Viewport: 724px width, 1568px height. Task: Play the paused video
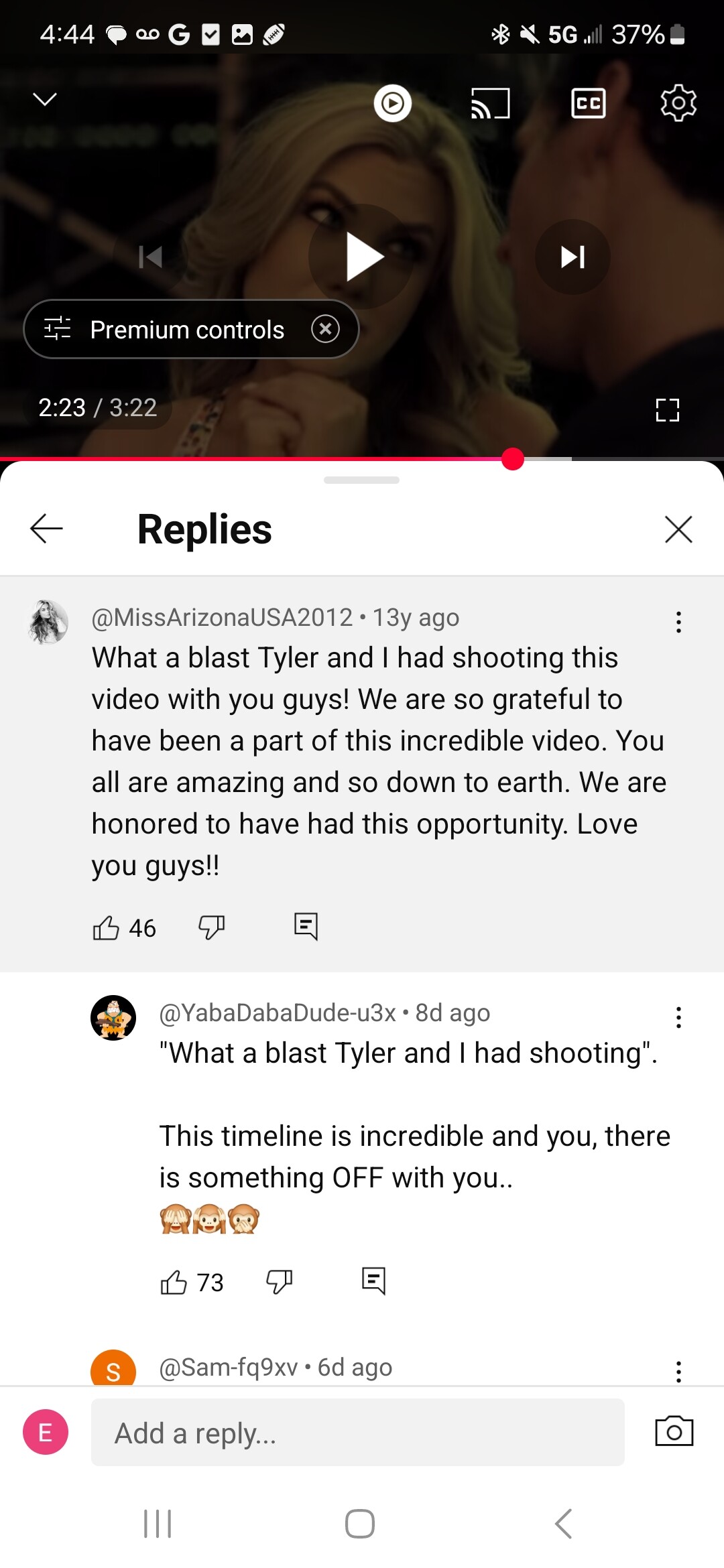(363, 257)
